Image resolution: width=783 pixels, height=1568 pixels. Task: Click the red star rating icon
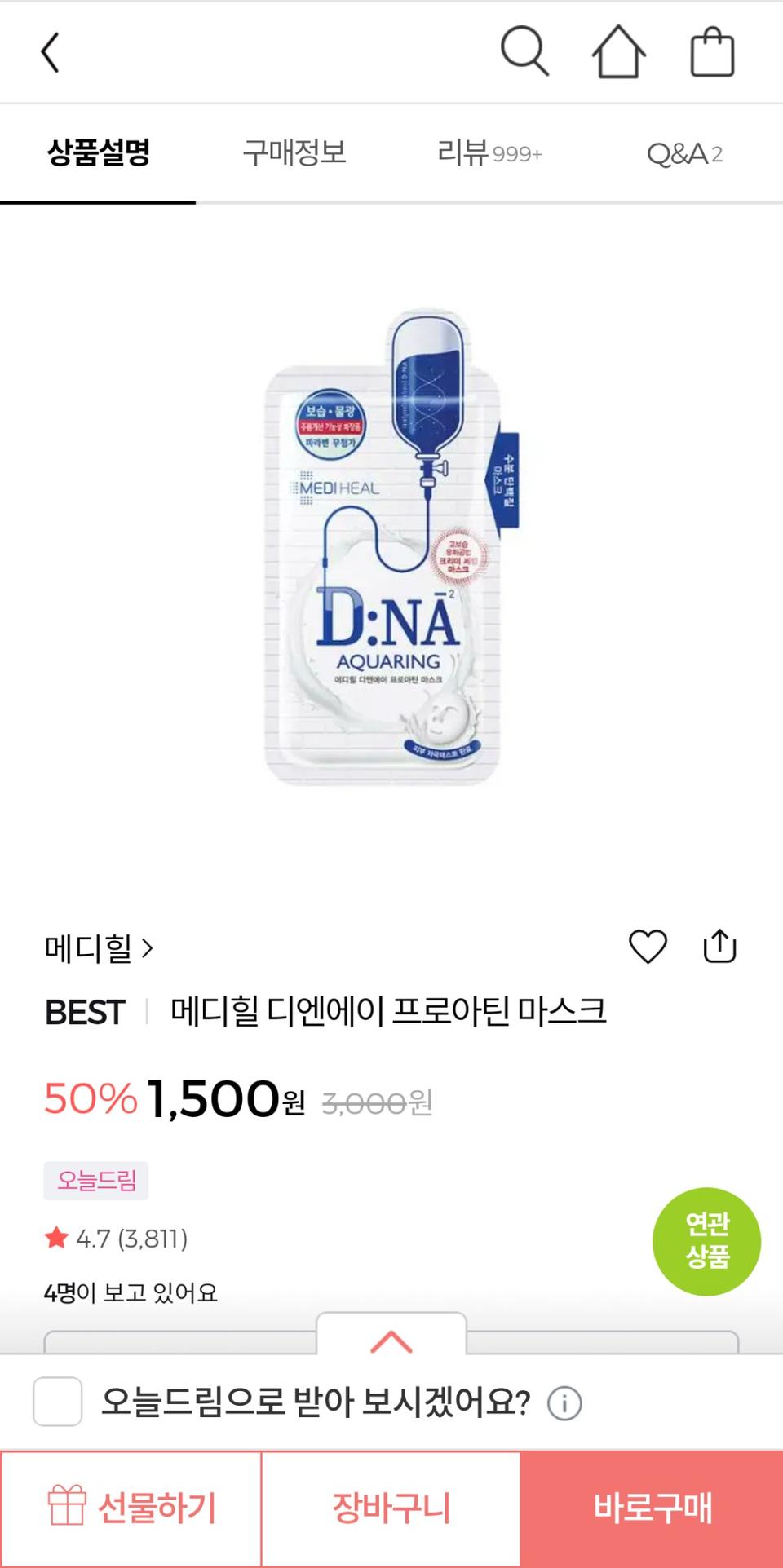click(55, 1239)
